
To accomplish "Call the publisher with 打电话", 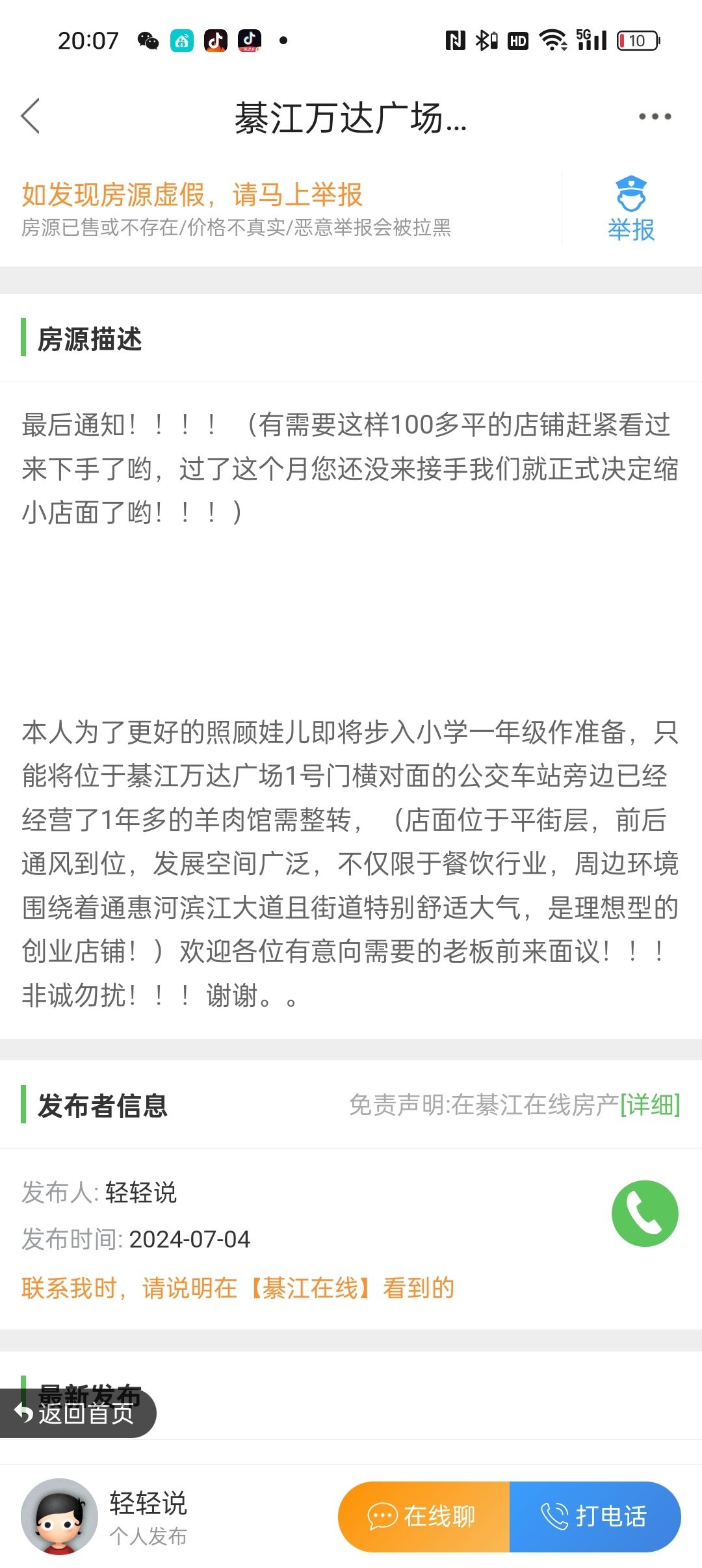I will [595, 1517].
